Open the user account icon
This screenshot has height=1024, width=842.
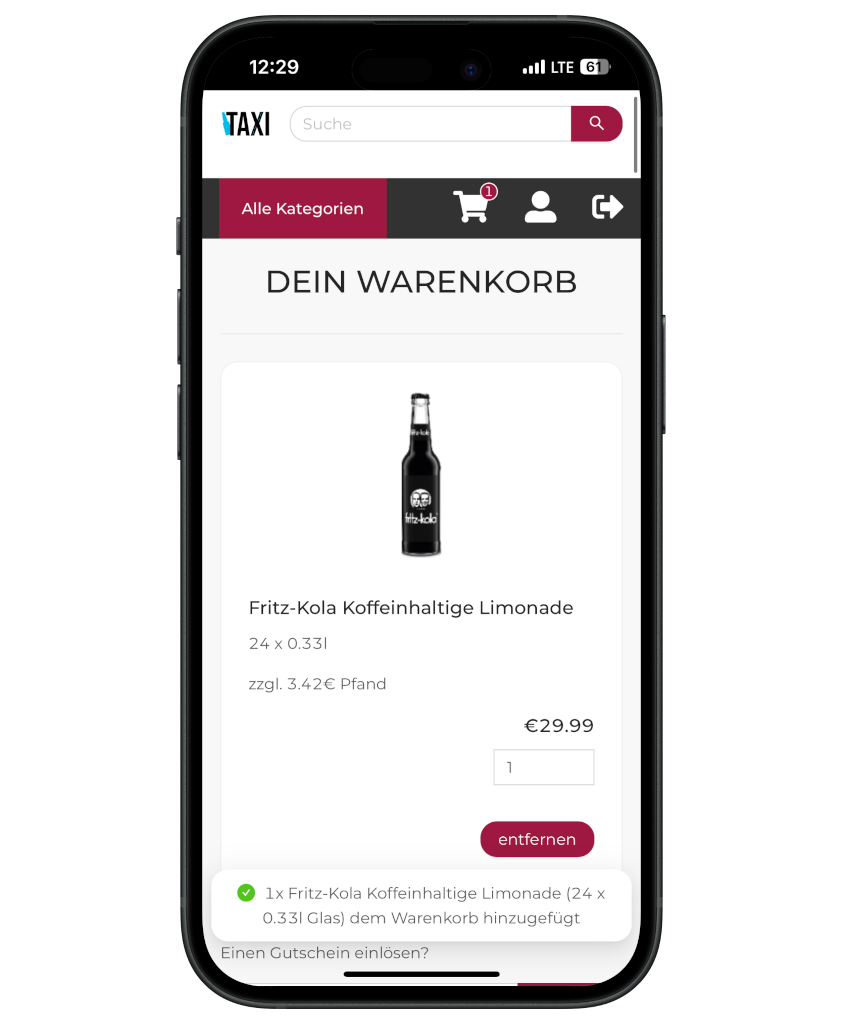540,207
